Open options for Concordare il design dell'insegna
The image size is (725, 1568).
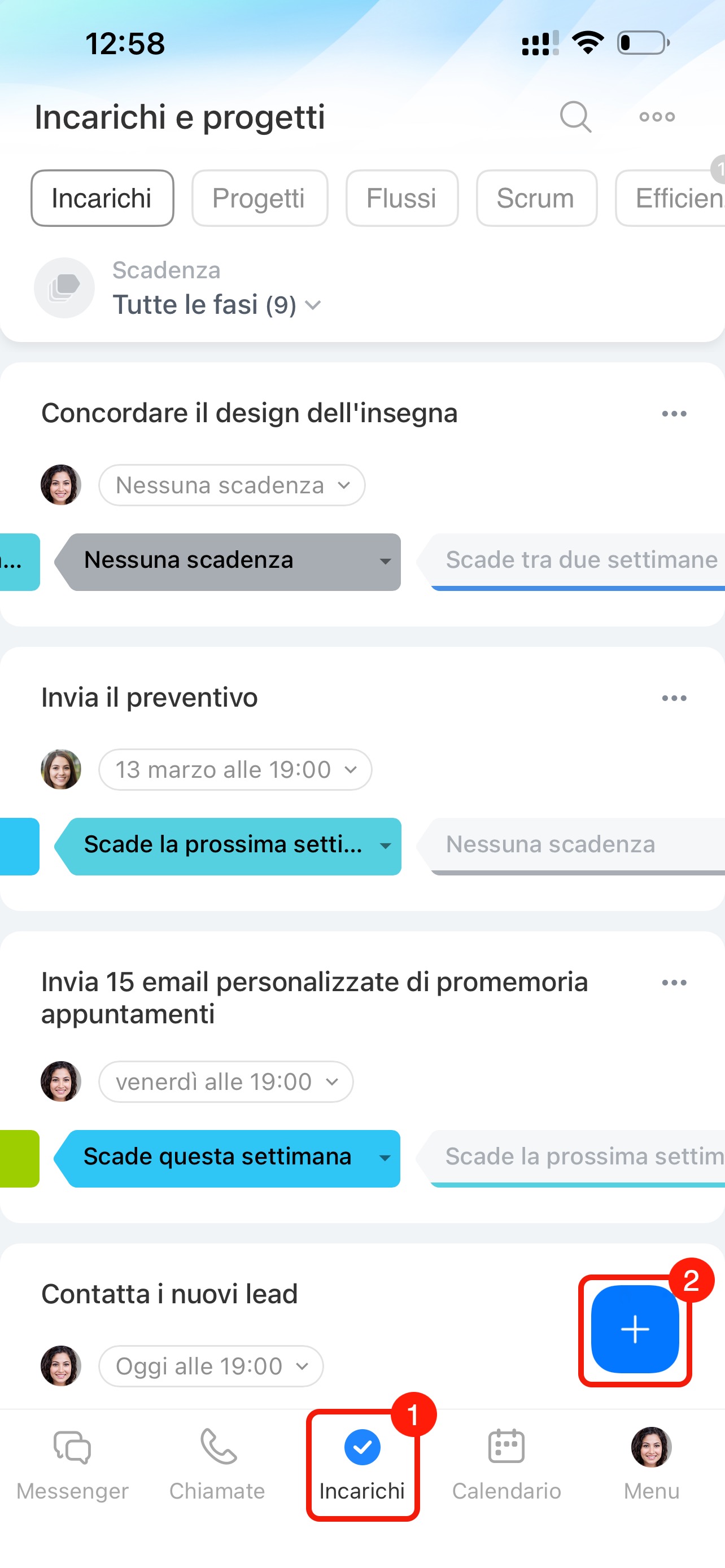coord(674,414)
